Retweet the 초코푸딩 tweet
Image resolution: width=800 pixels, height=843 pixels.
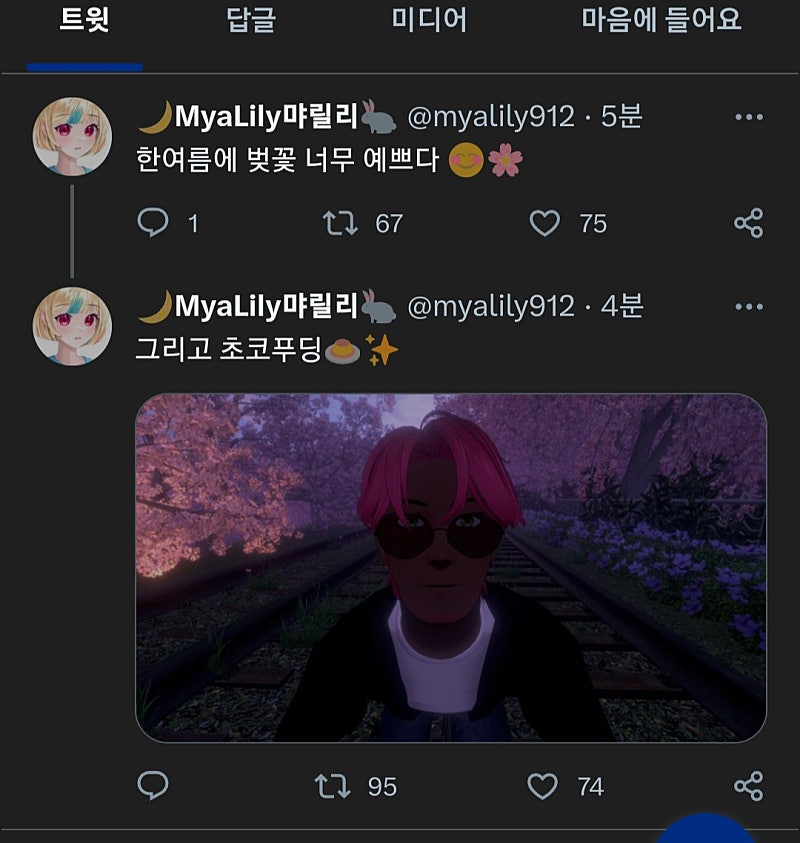click(x=333, y=786)
